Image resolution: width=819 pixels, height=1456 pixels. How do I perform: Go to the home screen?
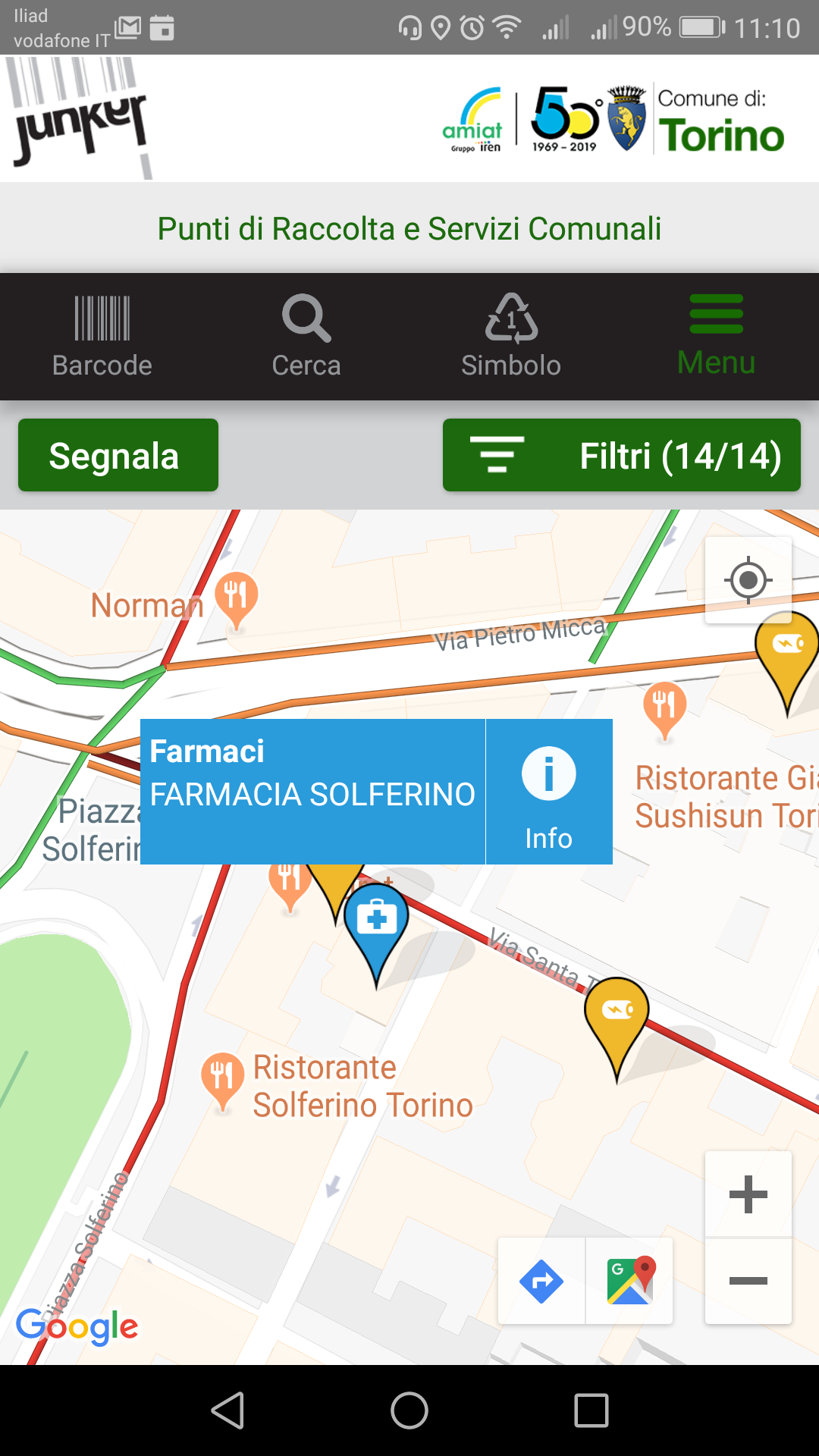point(409,1410)
